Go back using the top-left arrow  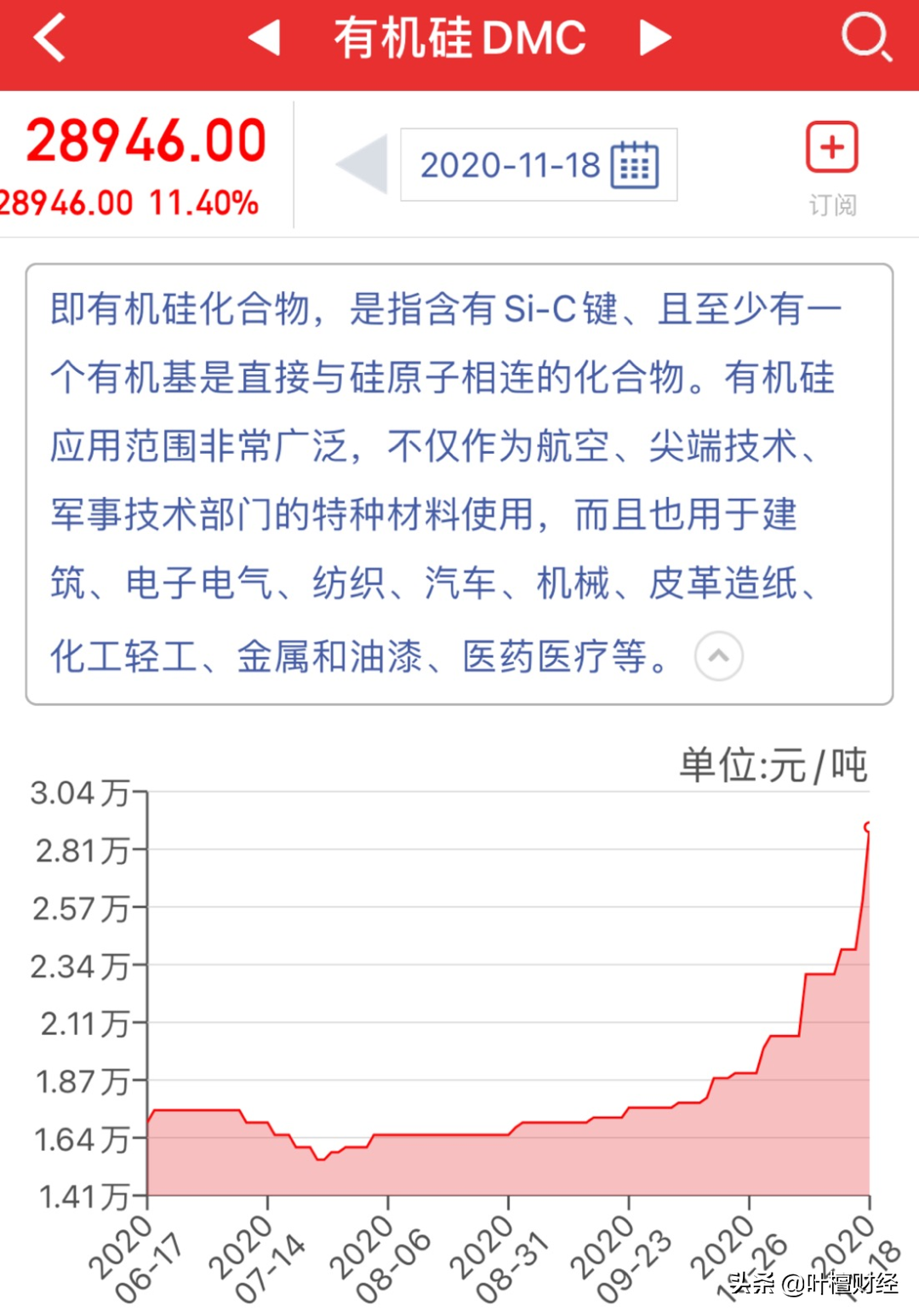49,38
